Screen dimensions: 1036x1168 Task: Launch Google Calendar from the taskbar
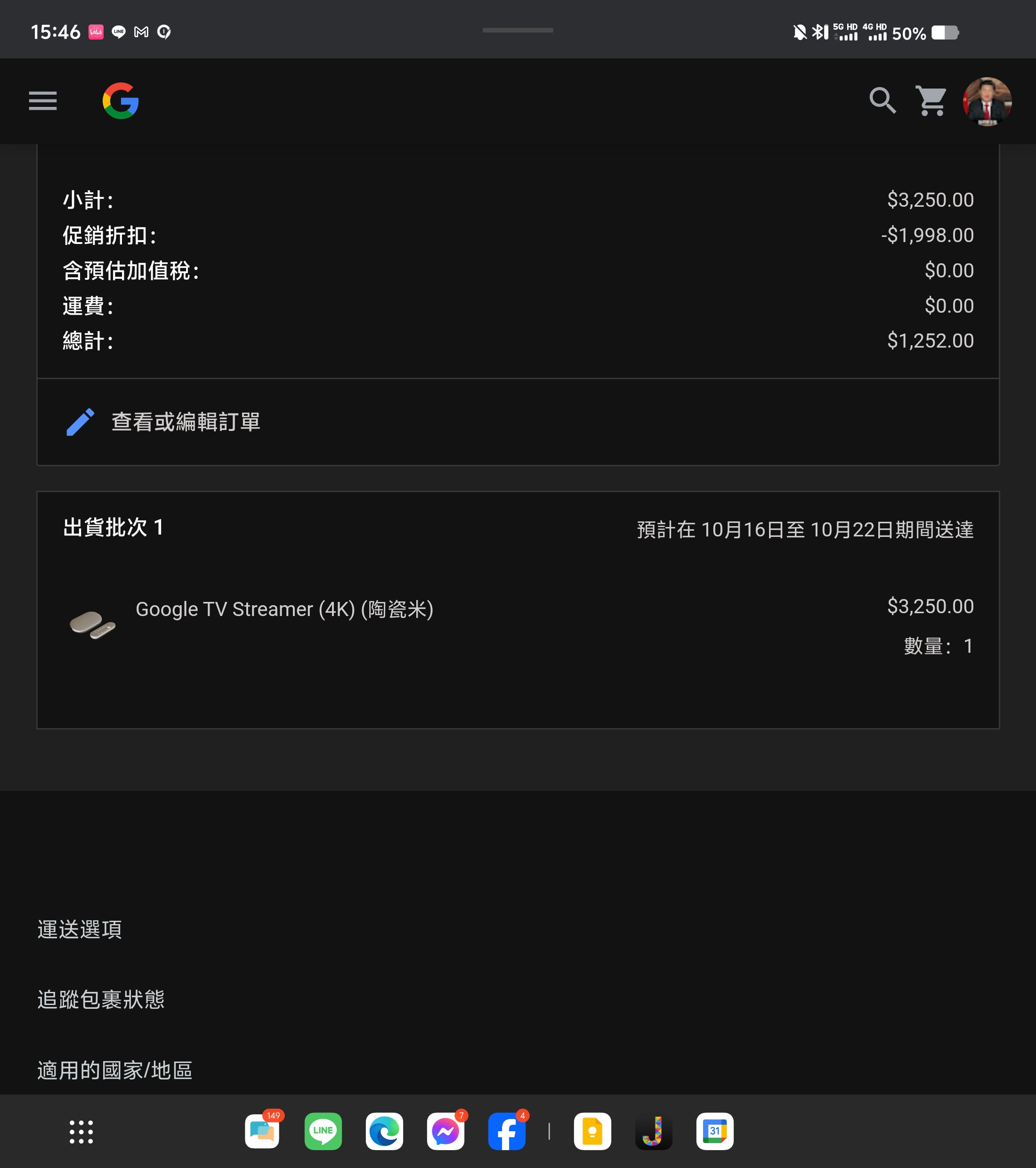(x=714, y=1131)
